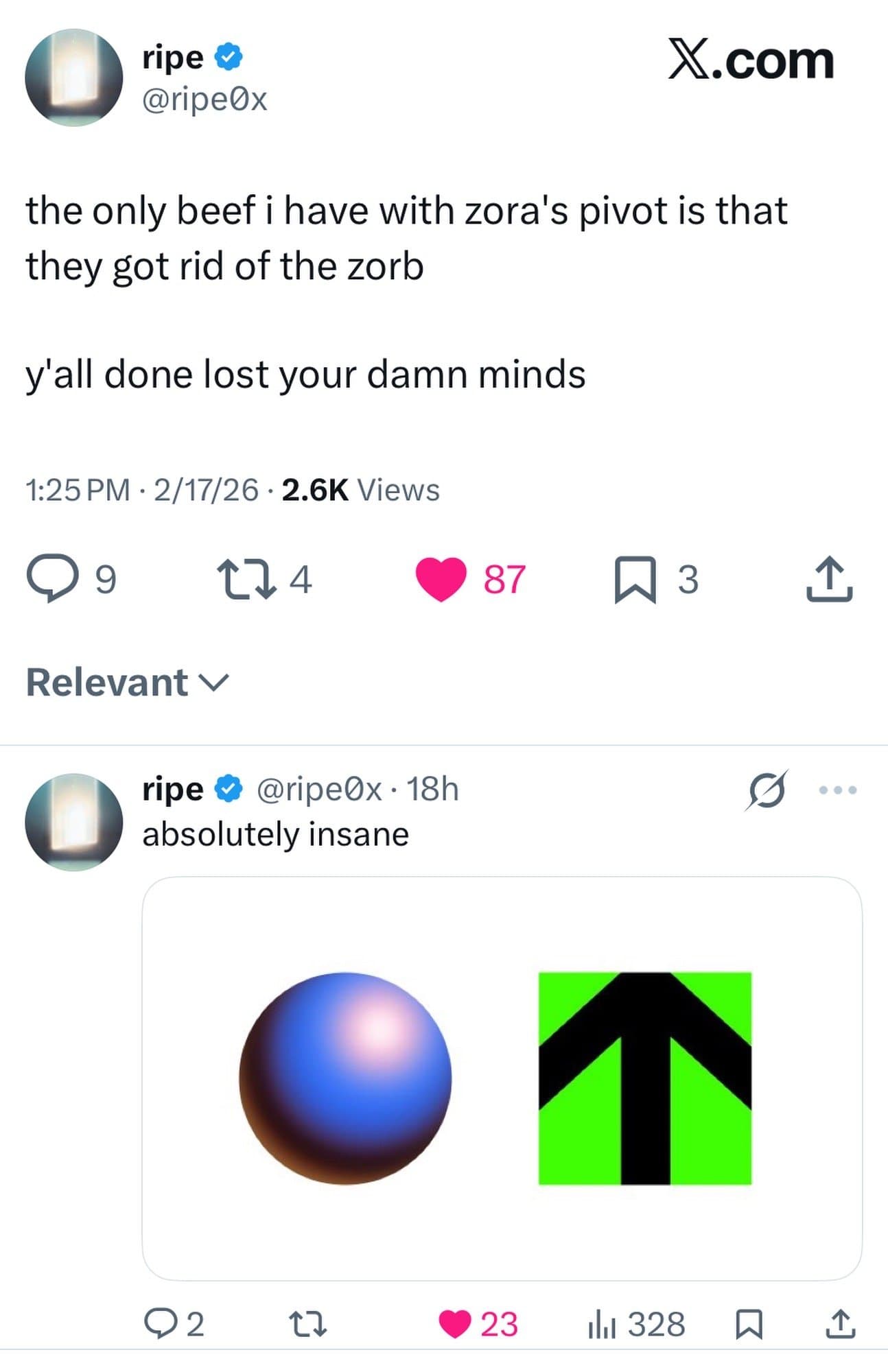Share the 'absolutely insane' reply
The width and height of the screenshot is (888, 1372).
click(839, 1324)
